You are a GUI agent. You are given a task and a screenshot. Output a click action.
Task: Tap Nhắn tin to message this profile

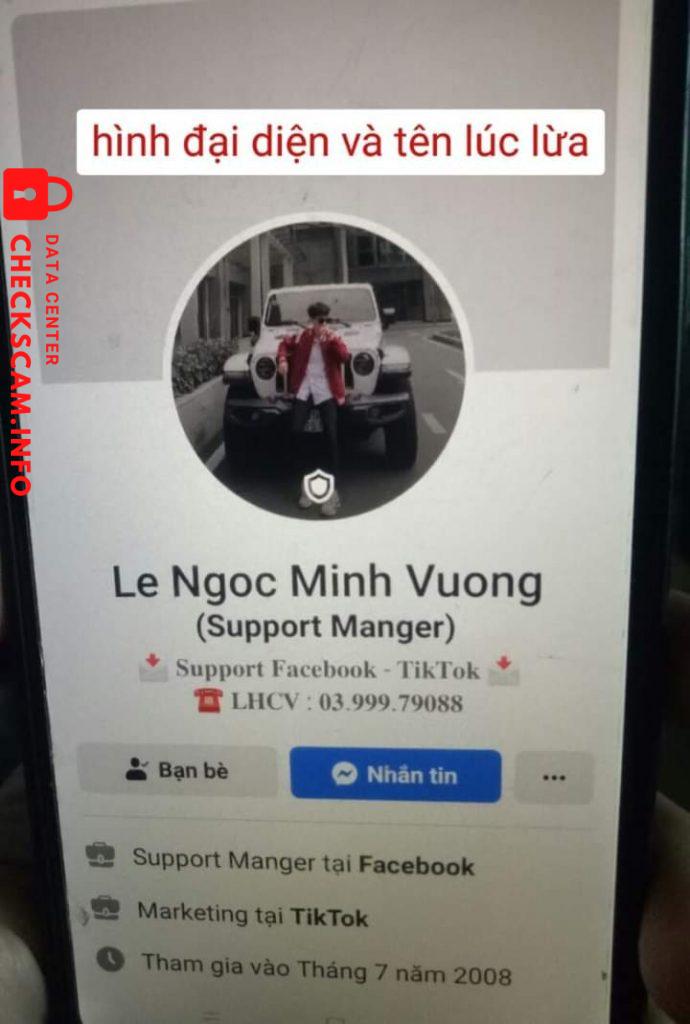395,775
